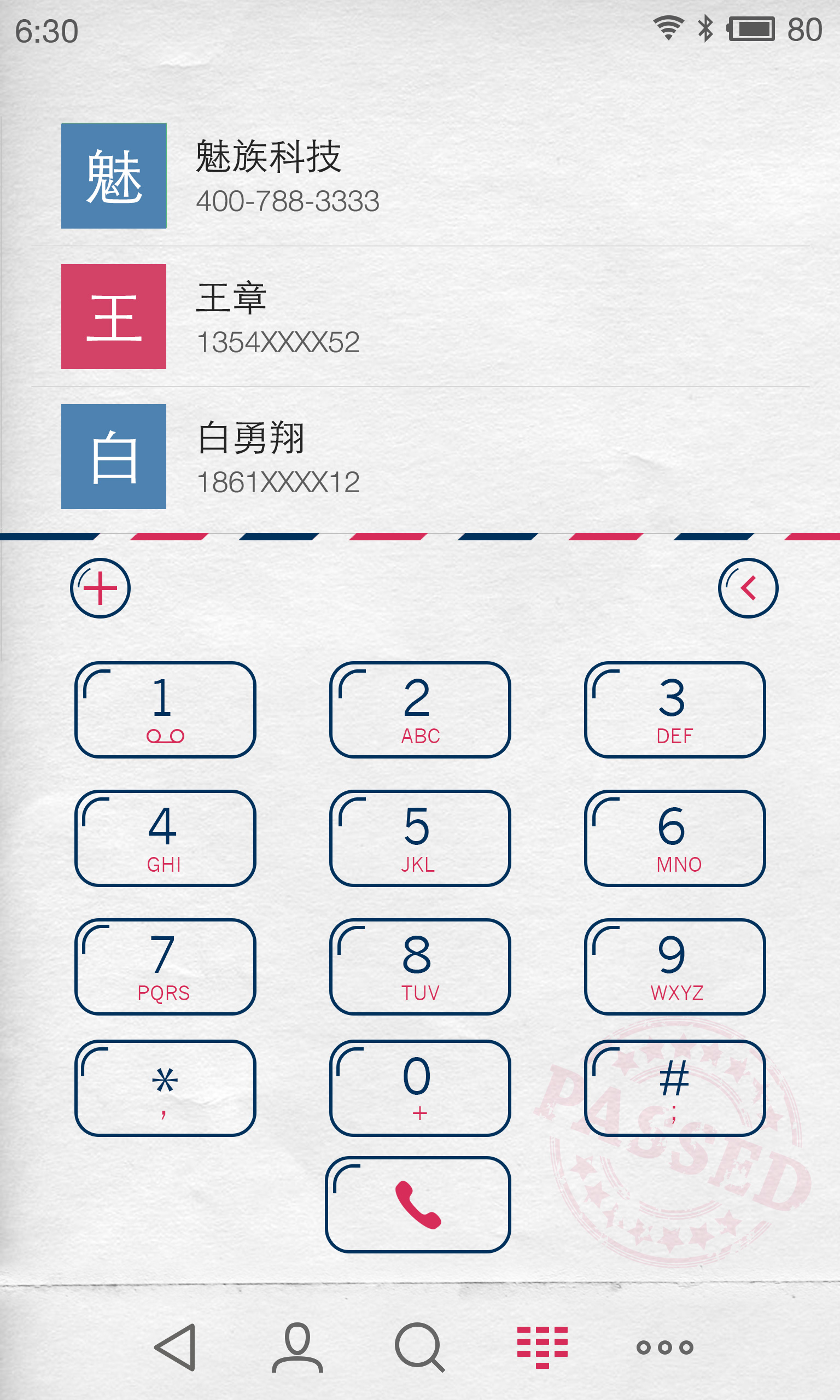Image resolution: width=840 pixels, height=1400 pixels.
Task: Open the call entry for 魅族科技
Action: [420, 176]
